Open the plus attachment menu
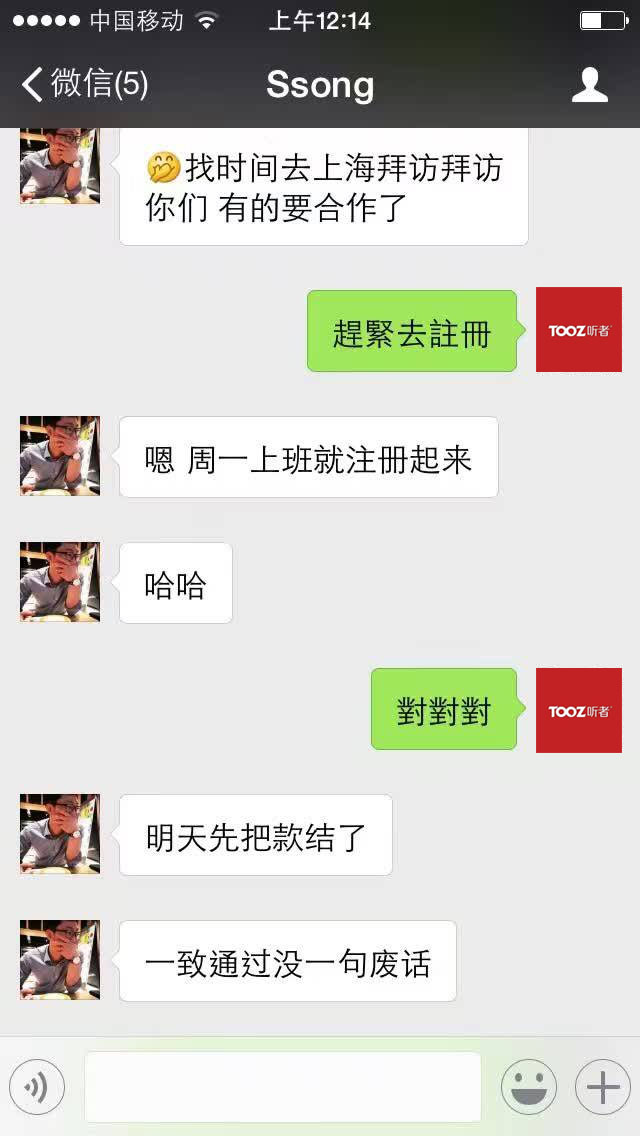Viewport: 640px width, 1136px height. point(603,1087)
